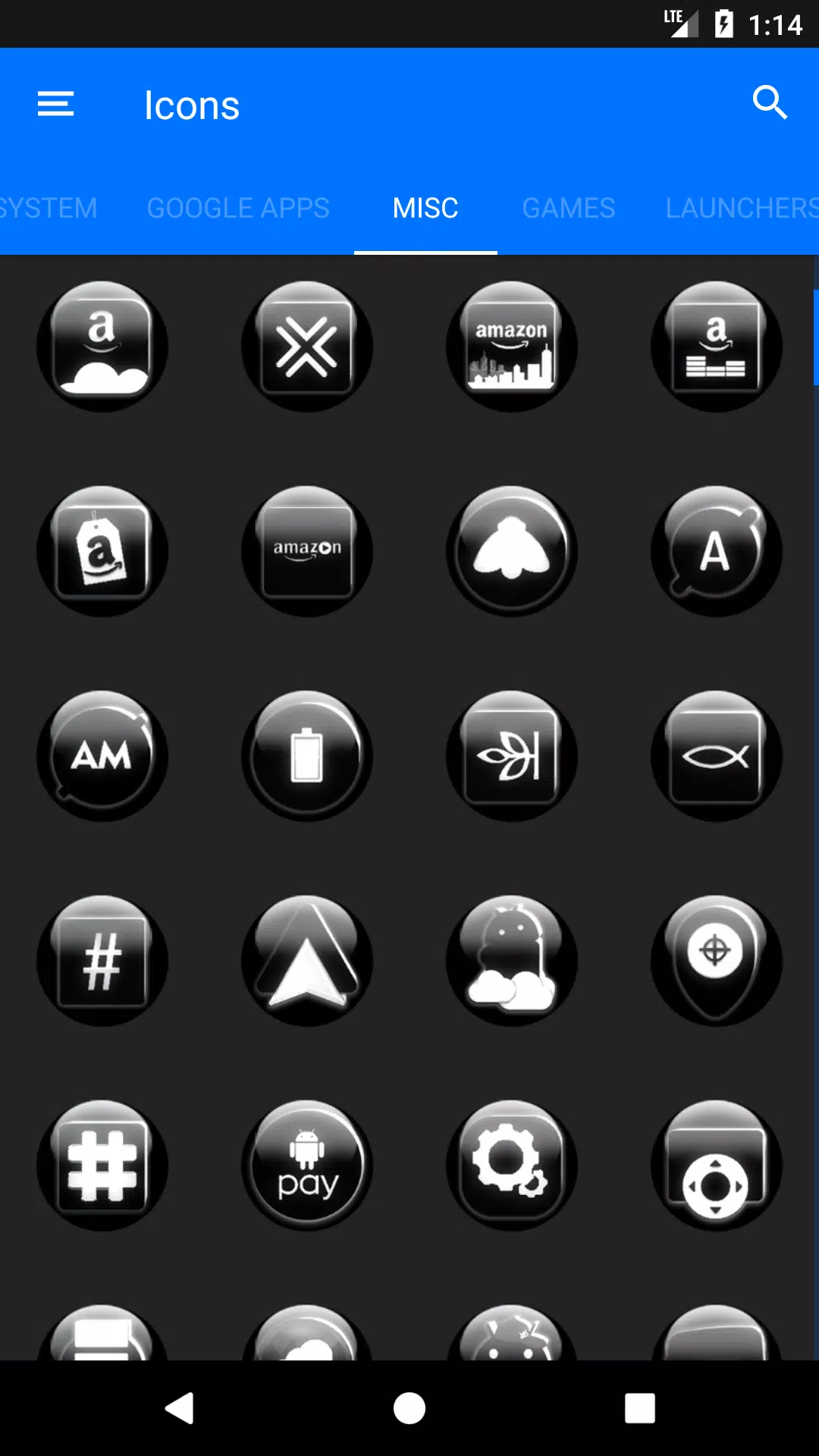Select the hash symbol icon
The height and width of the screenshot is (1456, 819).
(x=102, y=961)
